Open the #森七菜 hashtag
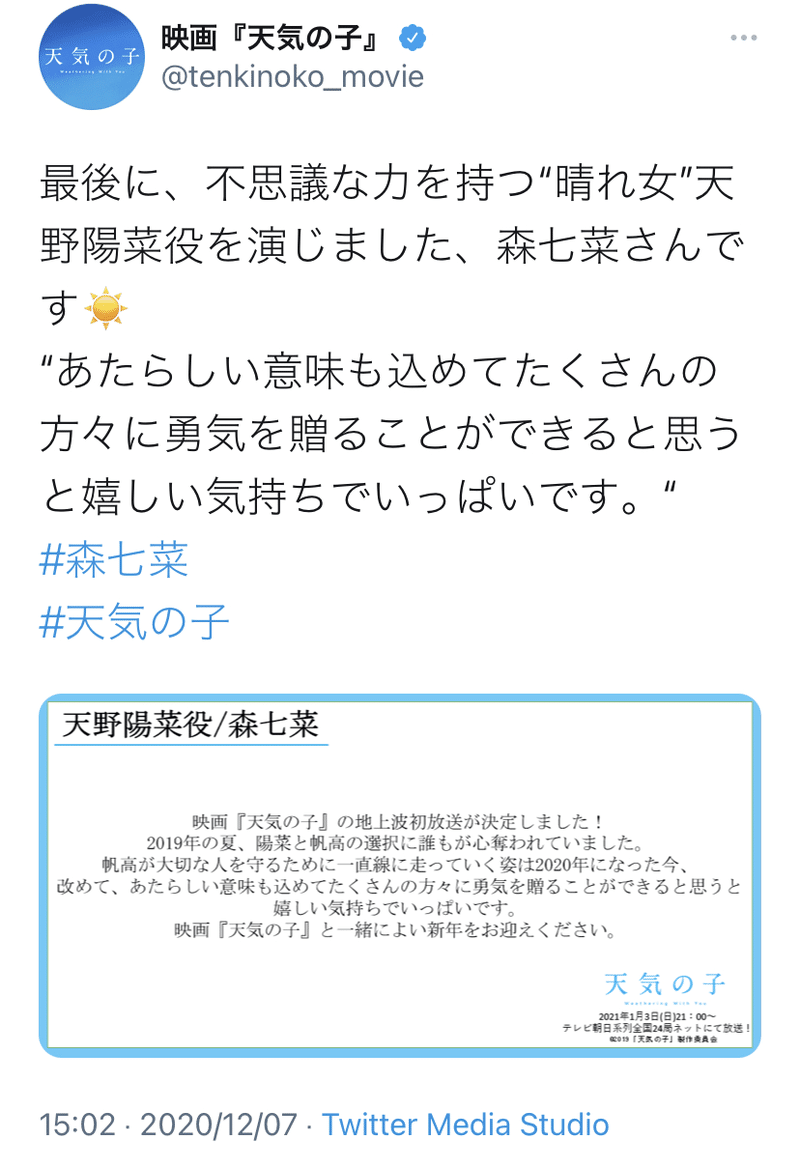Viewport: 800px width, 1165px height. click(x=114, y=560)
